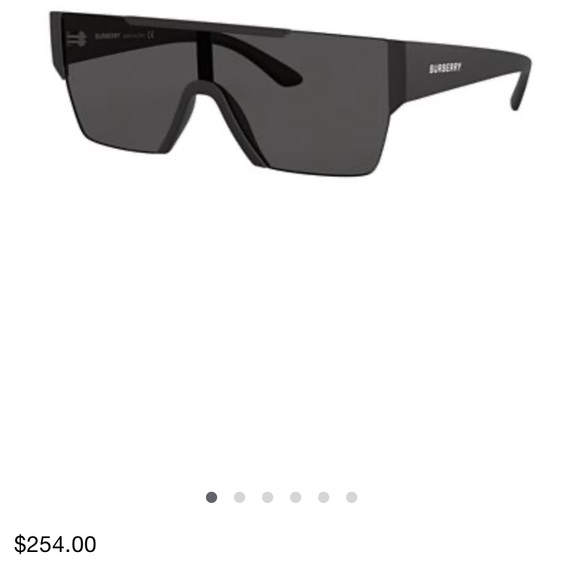580x580 pixels.
Task: Jump to the second image indicator dot
Action: pos(239,497)
